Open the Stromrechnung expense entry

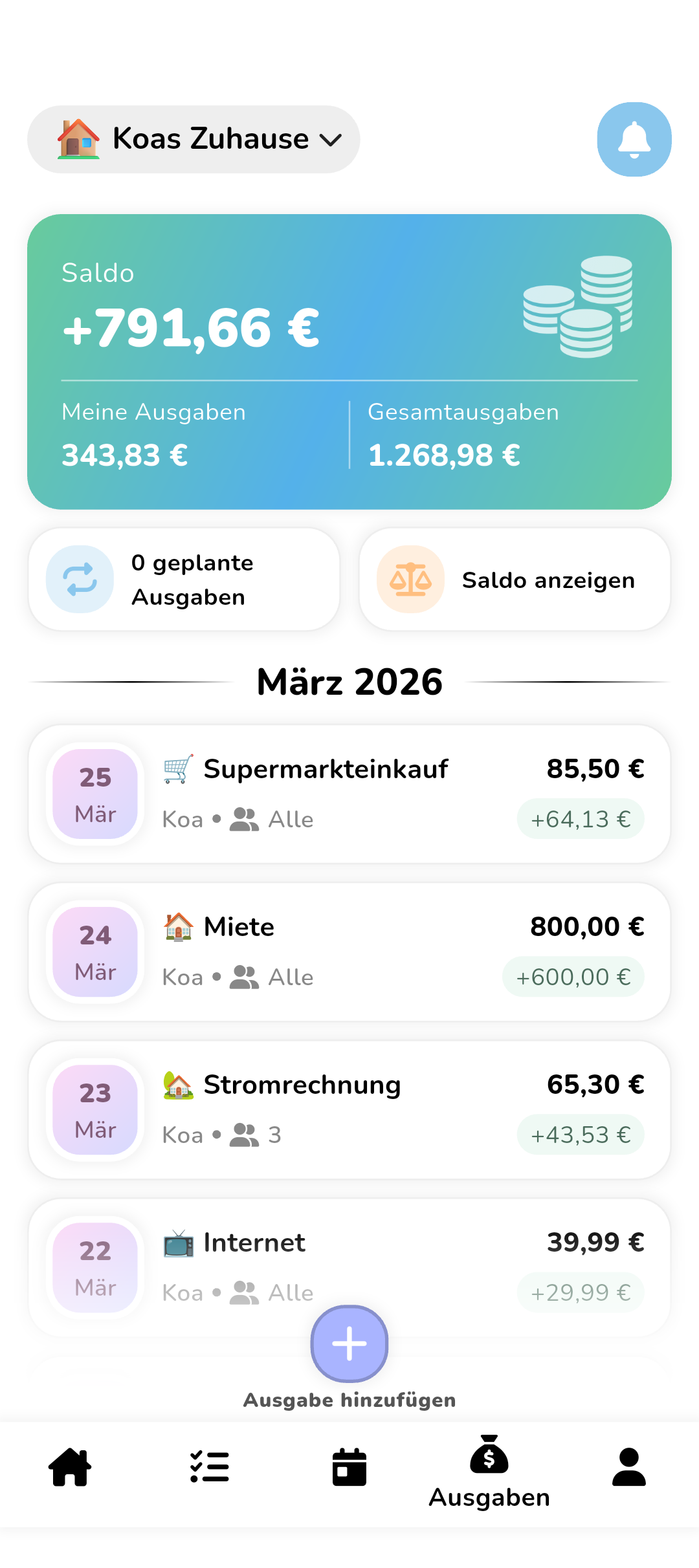pyautogui.click(x=349, y=1109)
